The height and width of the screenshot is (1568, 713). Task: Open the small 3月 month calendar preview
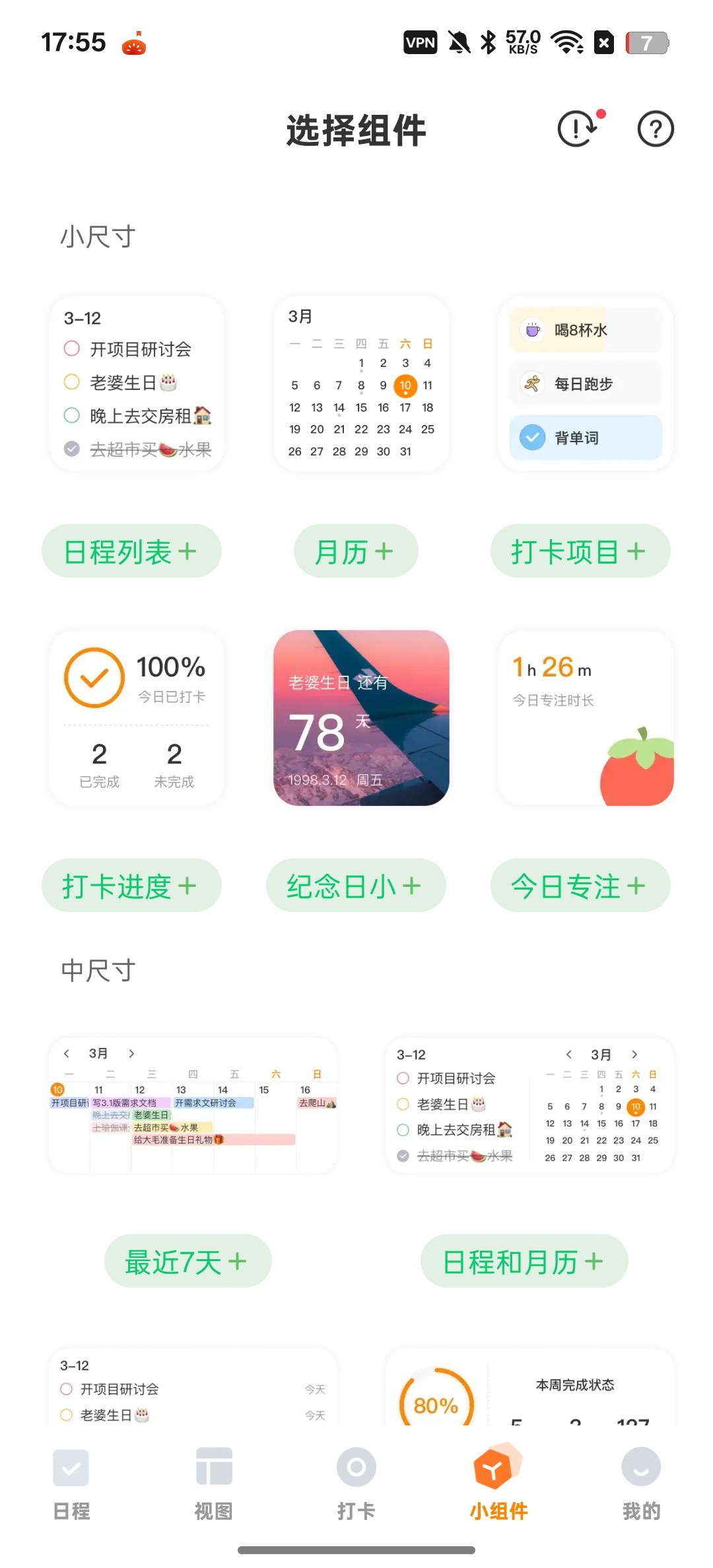pyautogui.click(x=361, y=383)
